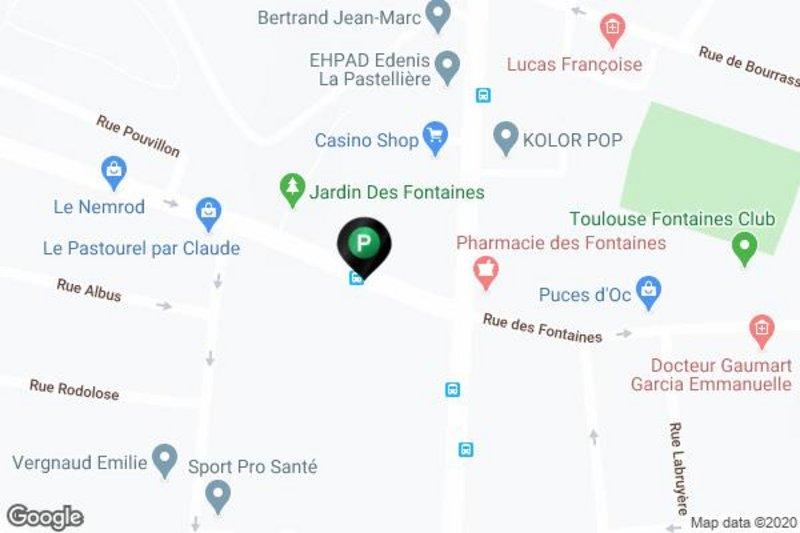Tap the Lucas Françoise medical marker

click(x=612, y=30)
